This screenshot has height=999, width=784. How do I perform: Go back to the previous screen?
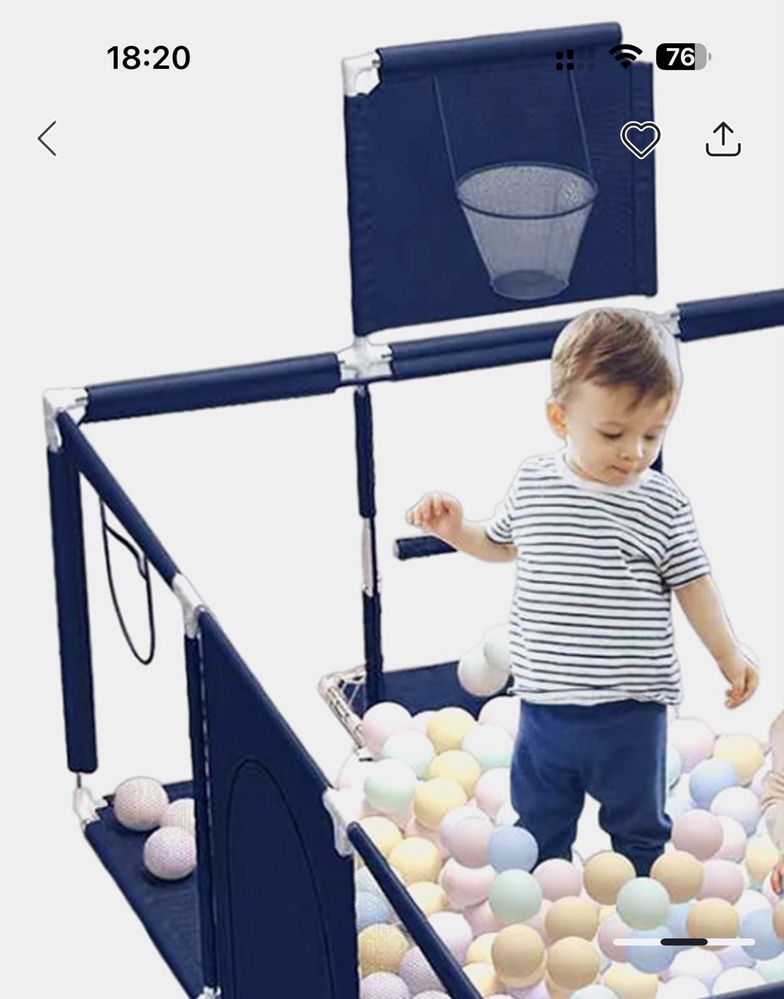point(47,139)
